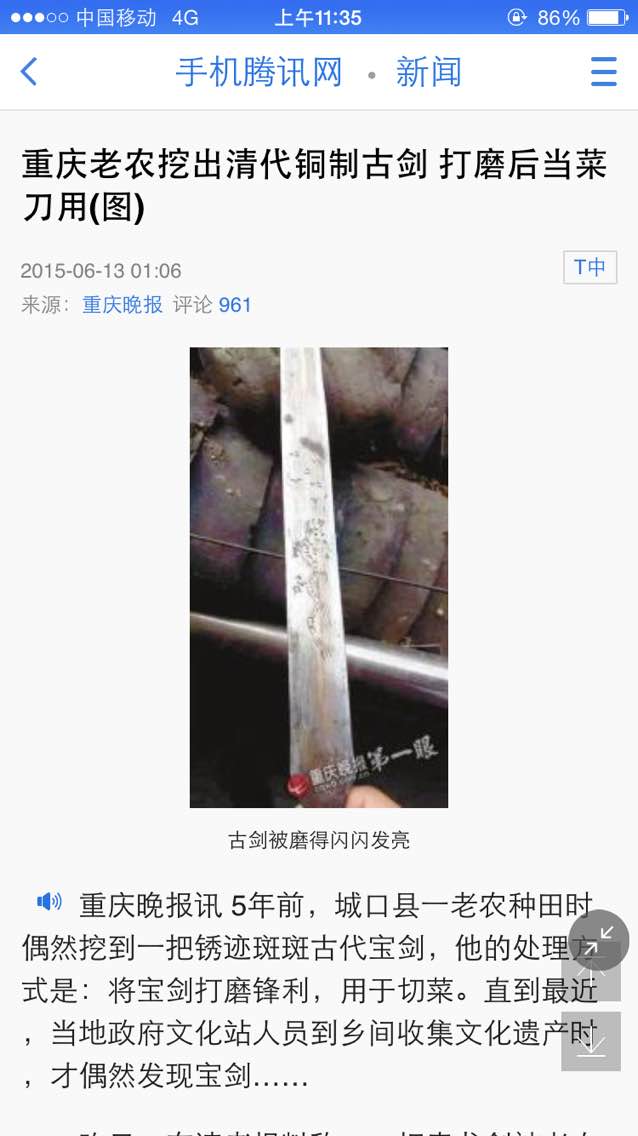Open source 重庆晚报 link

pyautogui.click(x=122, y=305)
